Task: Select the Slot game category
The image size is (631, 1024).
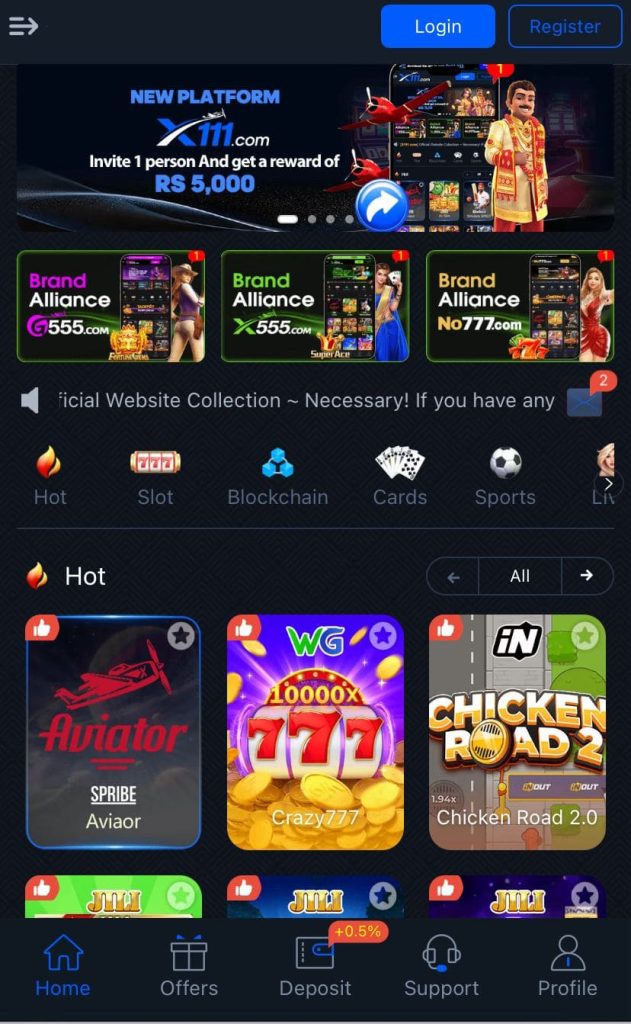Action: coord(155,477)
